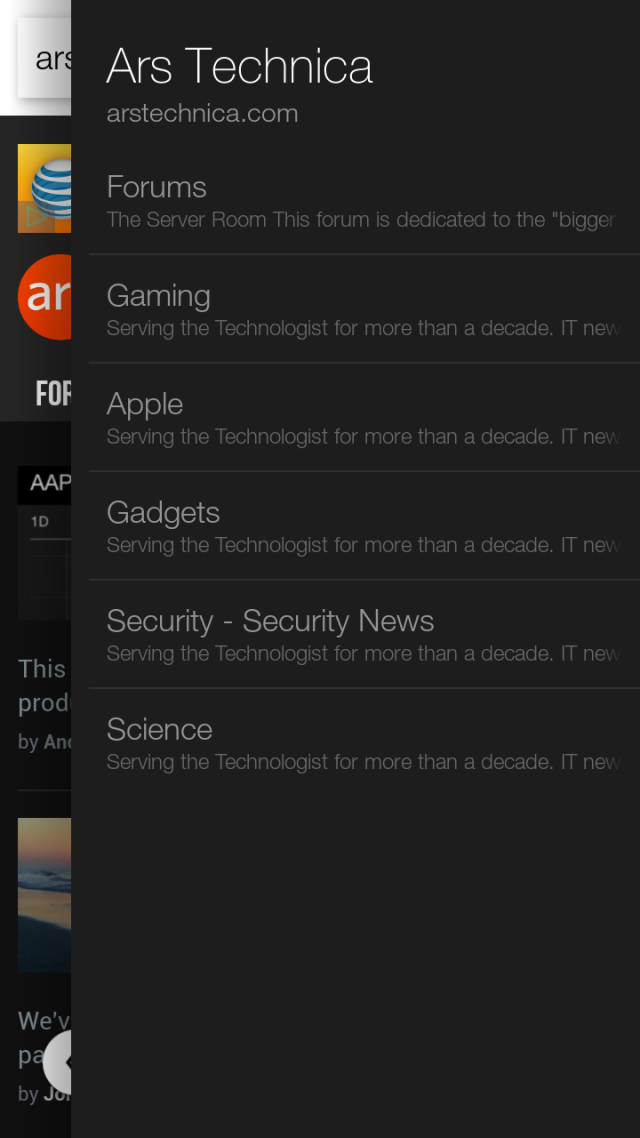Tap the Ars Technica header
This screenshot has width=640, height=1138.
click(239, 67)
